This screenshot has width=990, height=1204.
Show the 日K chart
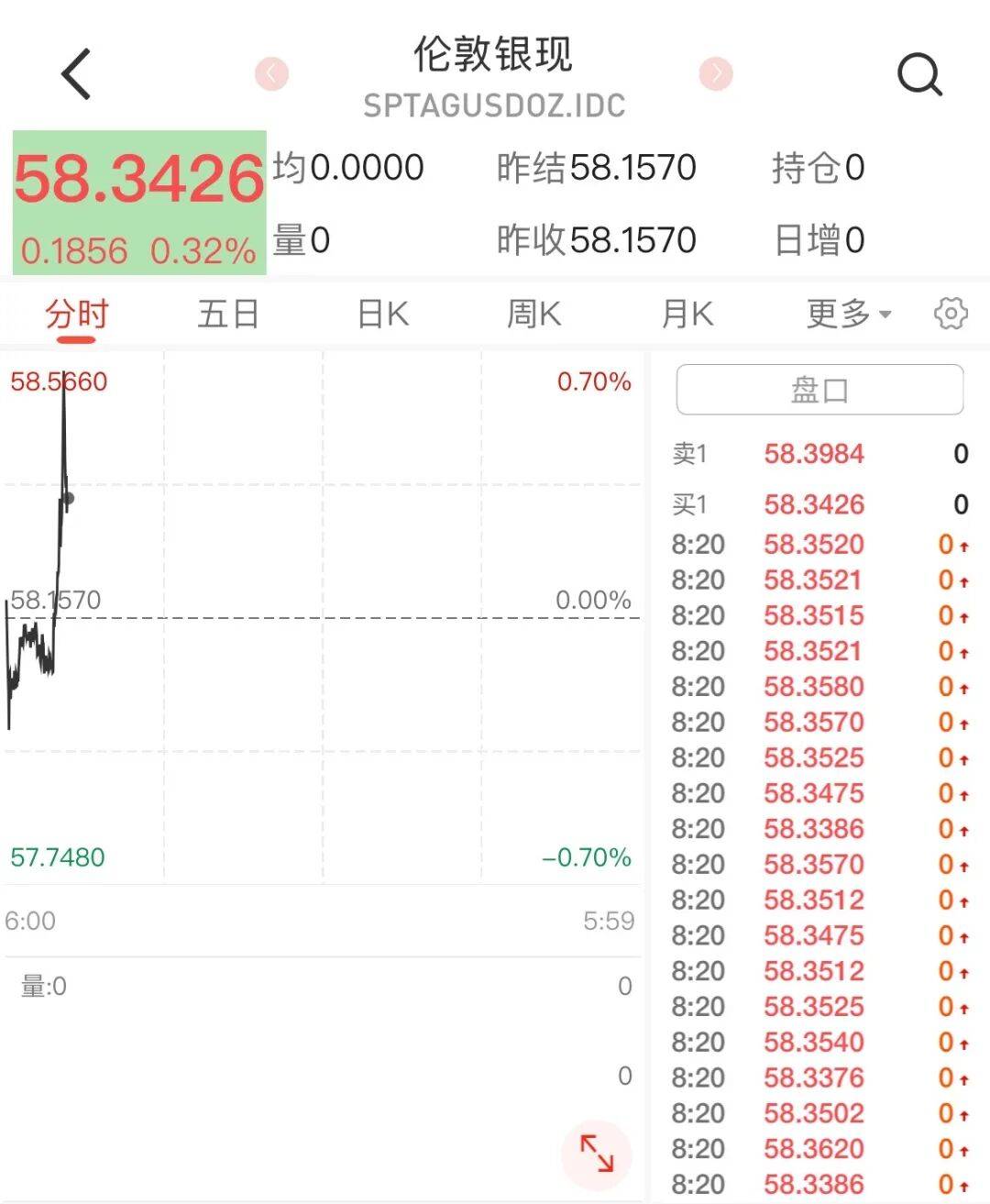coord(382,315)
